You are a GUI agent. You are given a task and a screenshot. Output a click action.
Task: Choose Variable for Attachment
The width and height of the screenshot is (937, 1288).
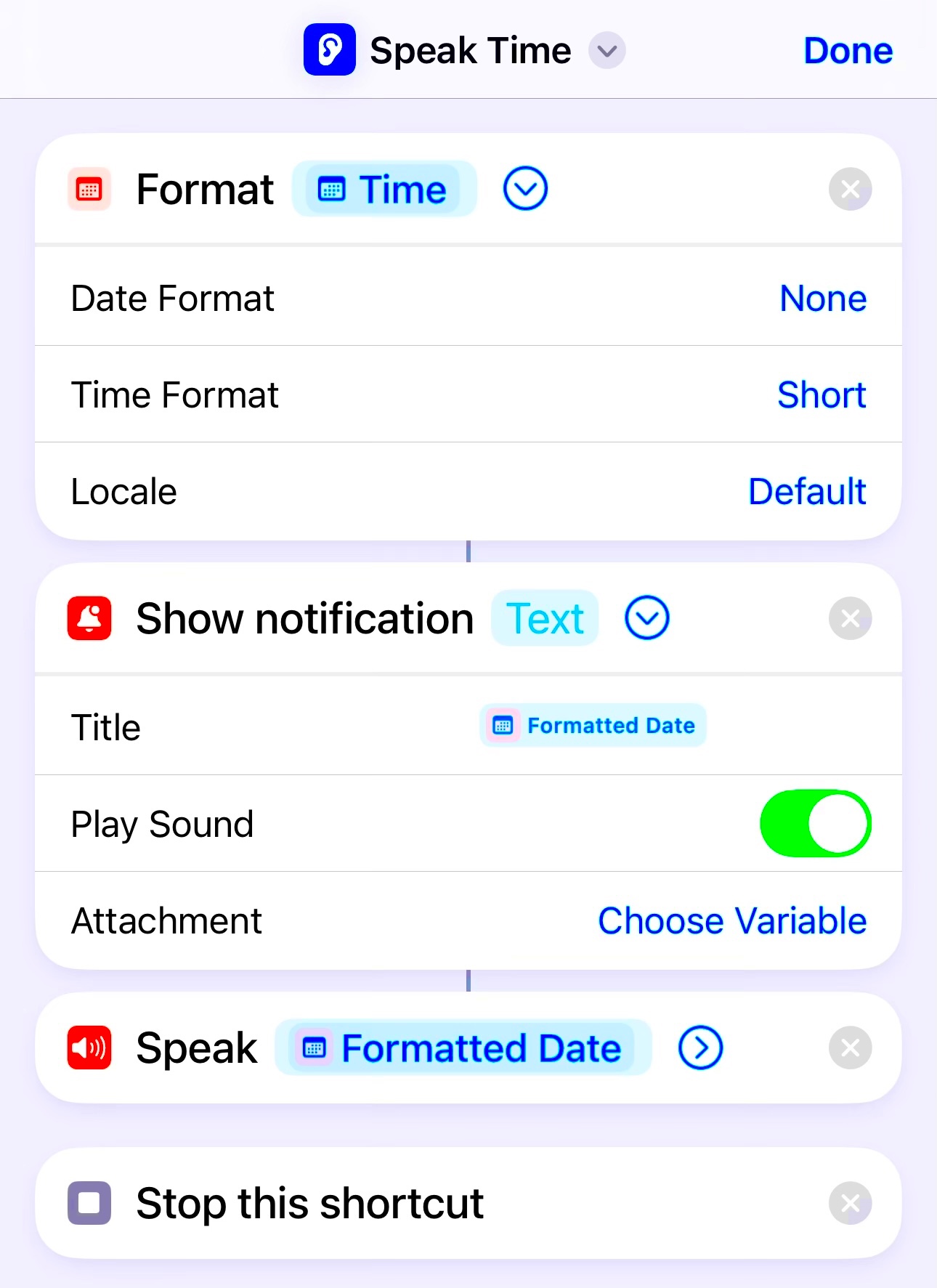(x=731, y=921)
